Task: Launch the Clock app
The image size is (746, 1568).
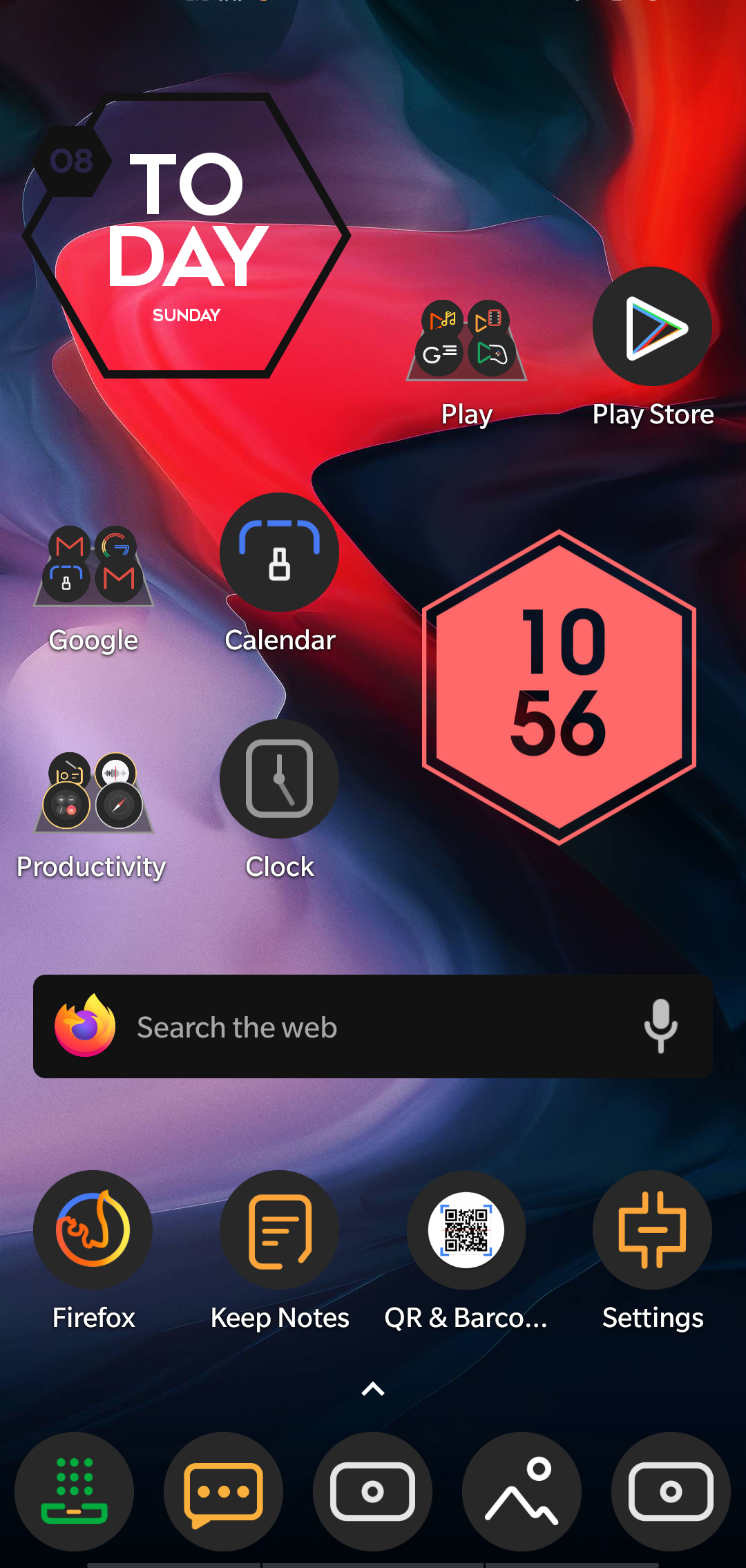Action: 279,779
